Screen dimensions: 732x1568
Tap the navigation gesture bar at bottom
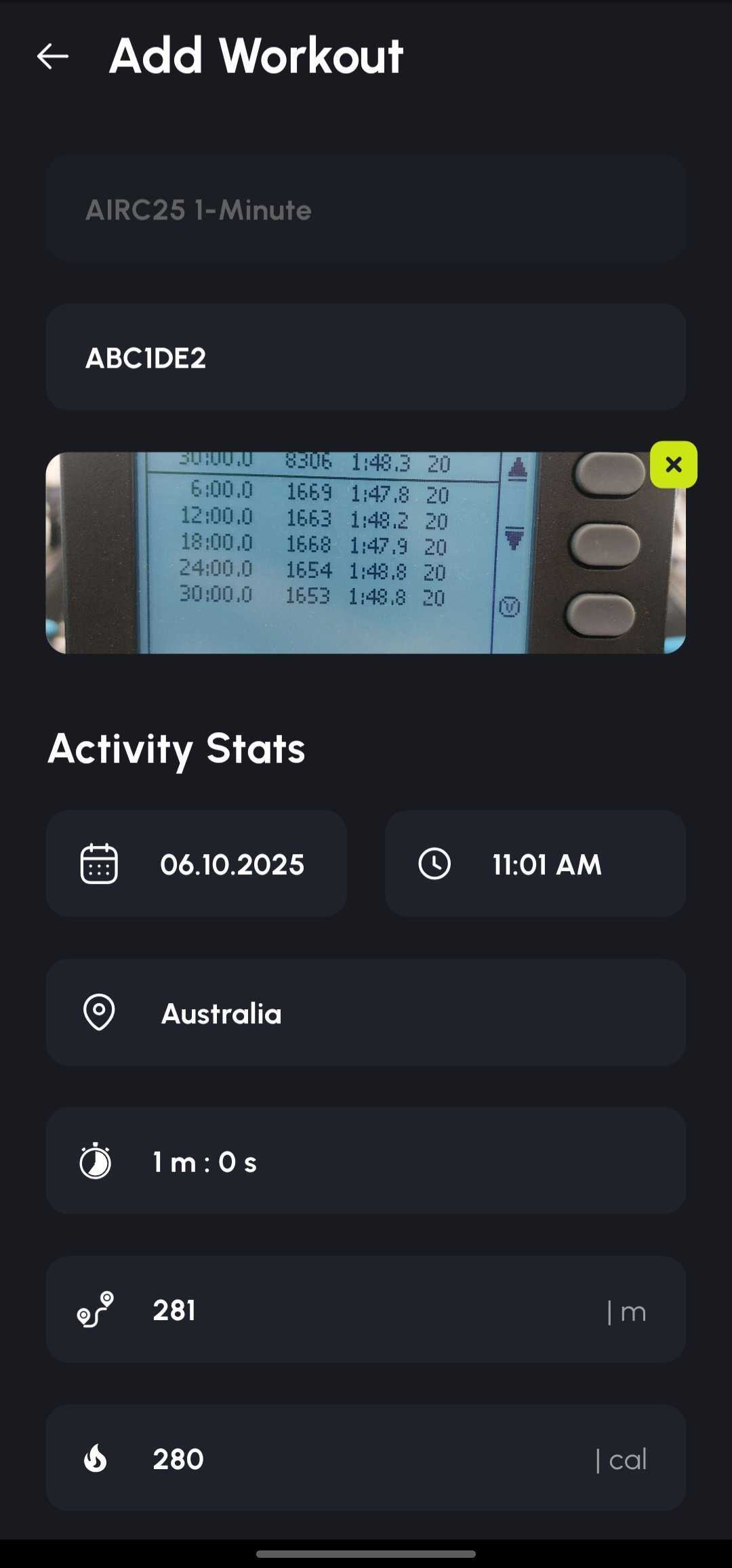tap(366, 1556)
